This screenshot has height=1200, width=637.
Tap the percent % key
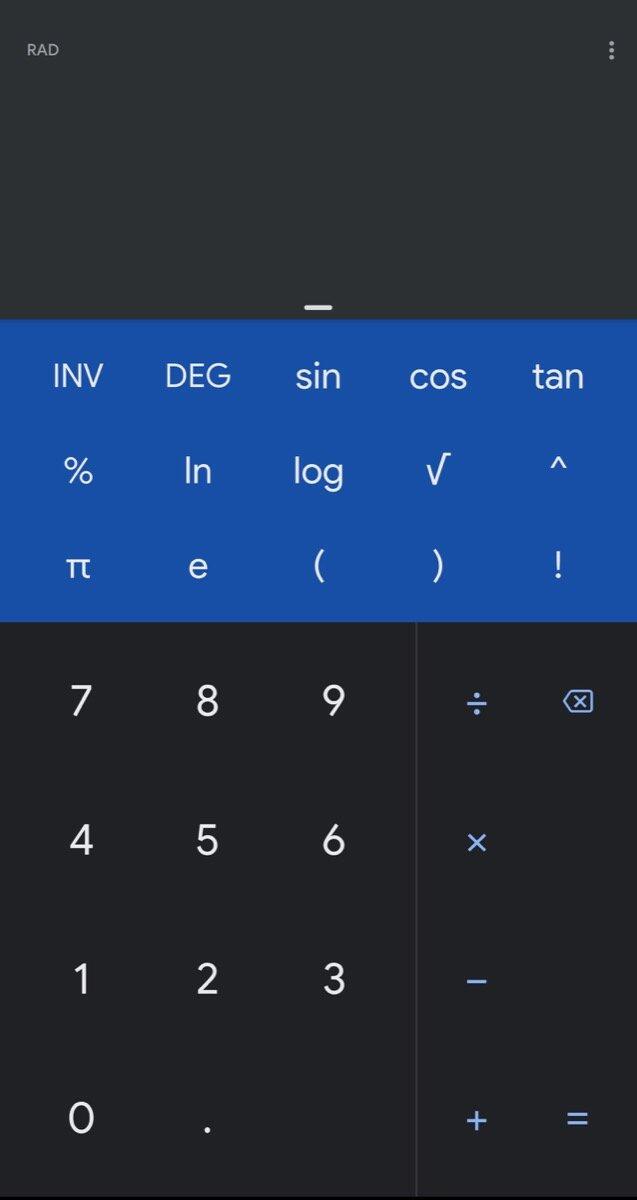click(78, 471)
